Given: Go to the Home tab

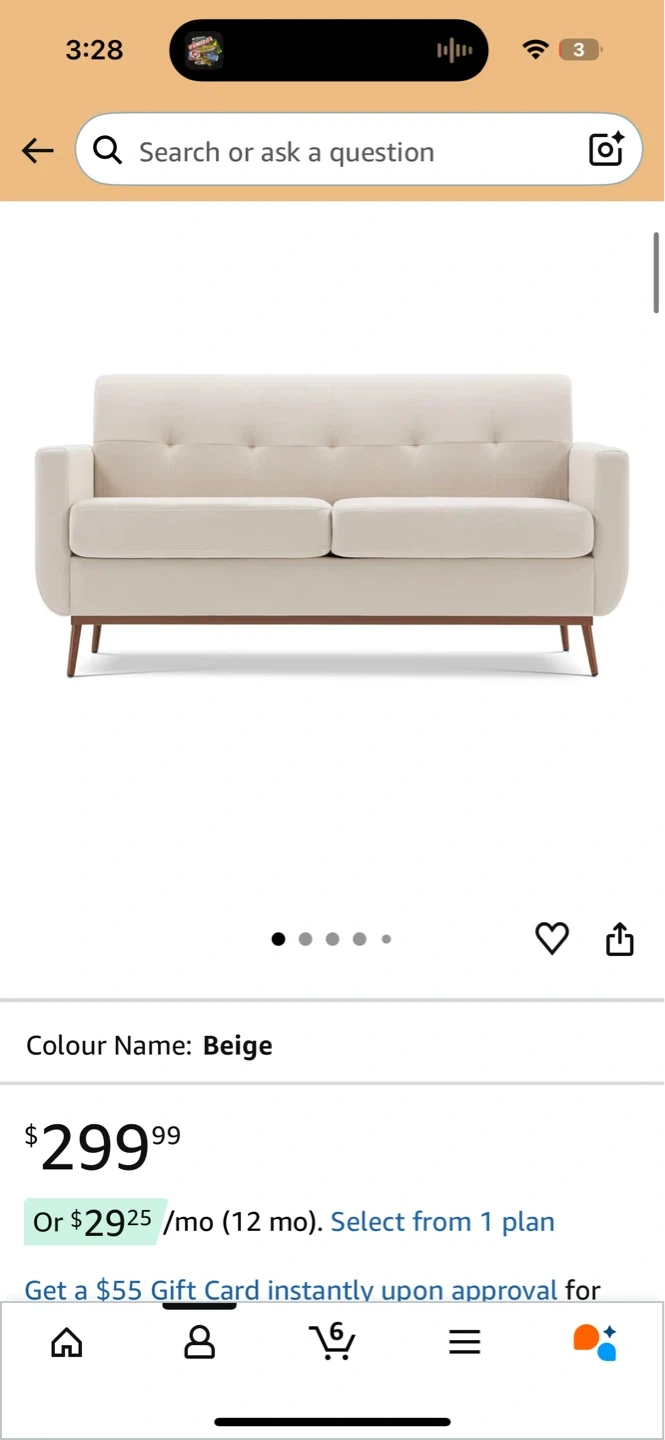Looking at the screenshot, I should pos(67,1342).
